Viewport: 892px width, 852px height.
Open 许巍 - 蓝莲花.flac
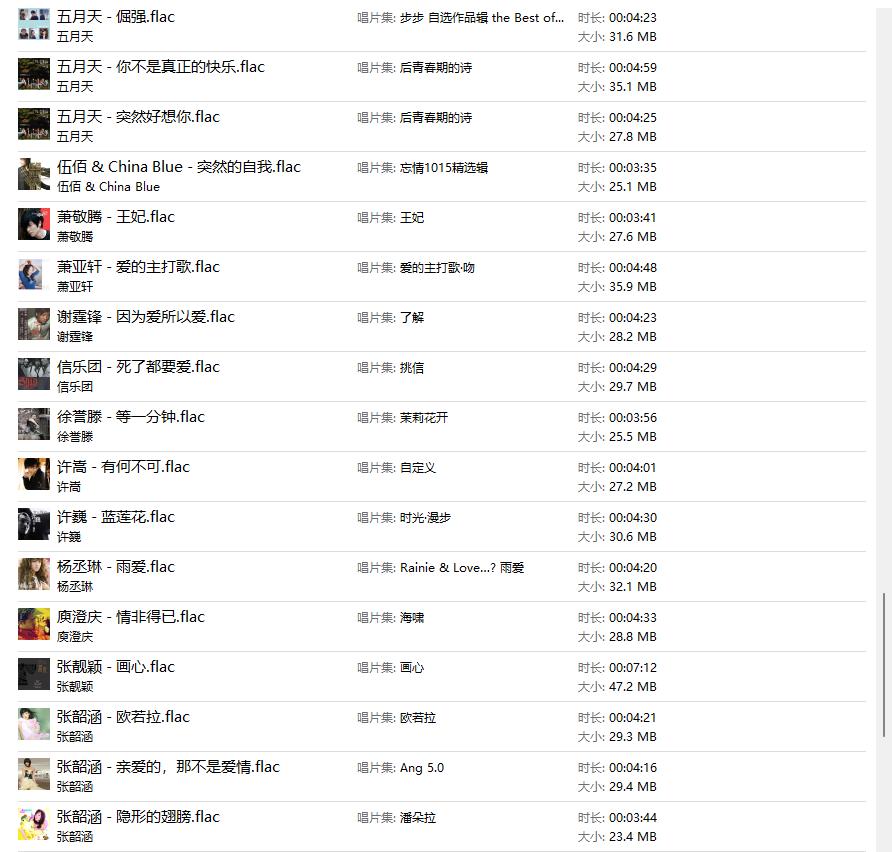click(116, 517)
